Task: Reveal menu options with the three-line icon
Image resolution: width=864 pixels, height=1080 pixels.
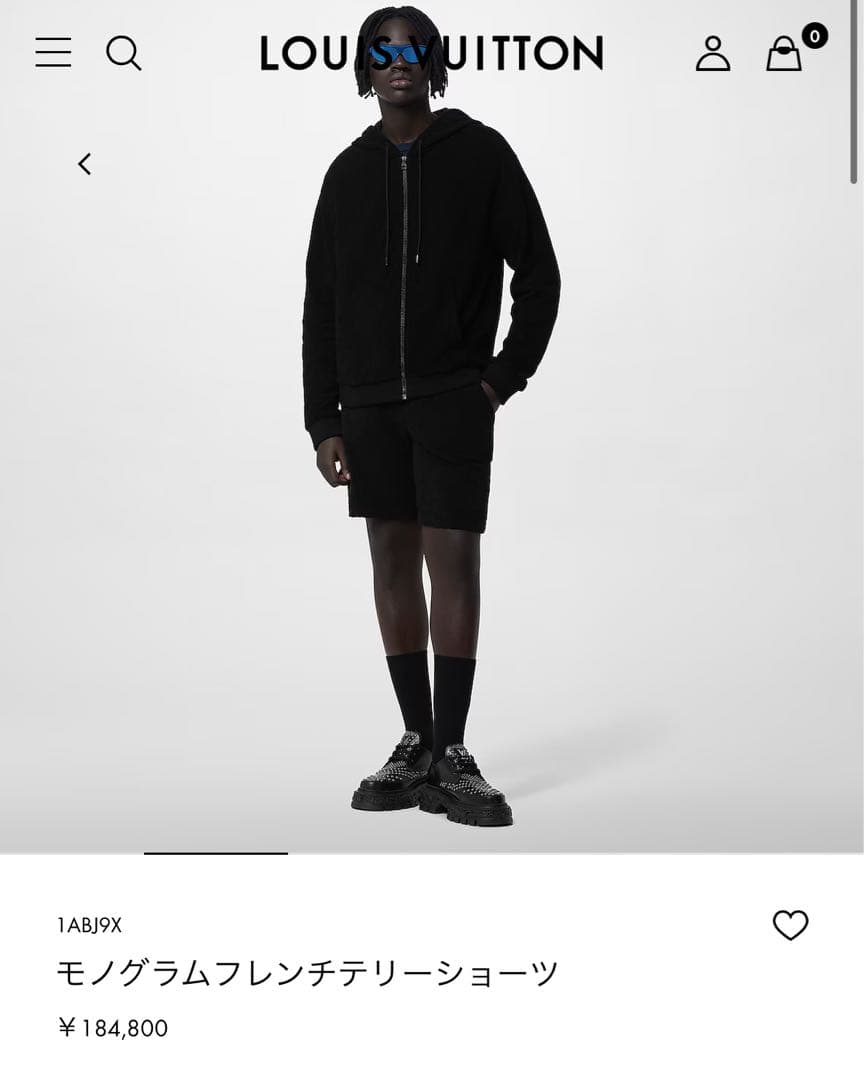Action: click(x=55, y=52)
